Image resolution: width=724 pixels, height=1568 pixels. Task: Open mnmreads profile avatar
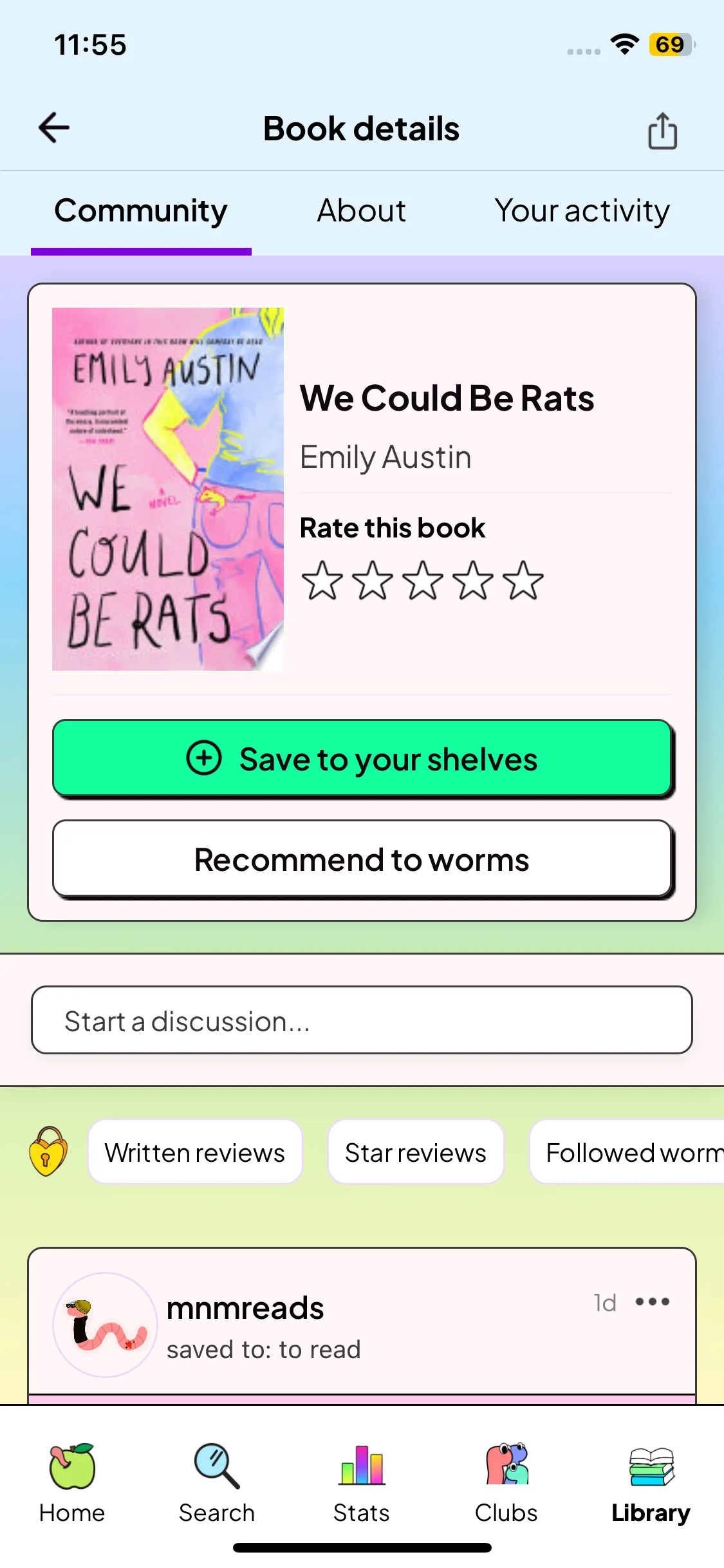point(105,1325)
